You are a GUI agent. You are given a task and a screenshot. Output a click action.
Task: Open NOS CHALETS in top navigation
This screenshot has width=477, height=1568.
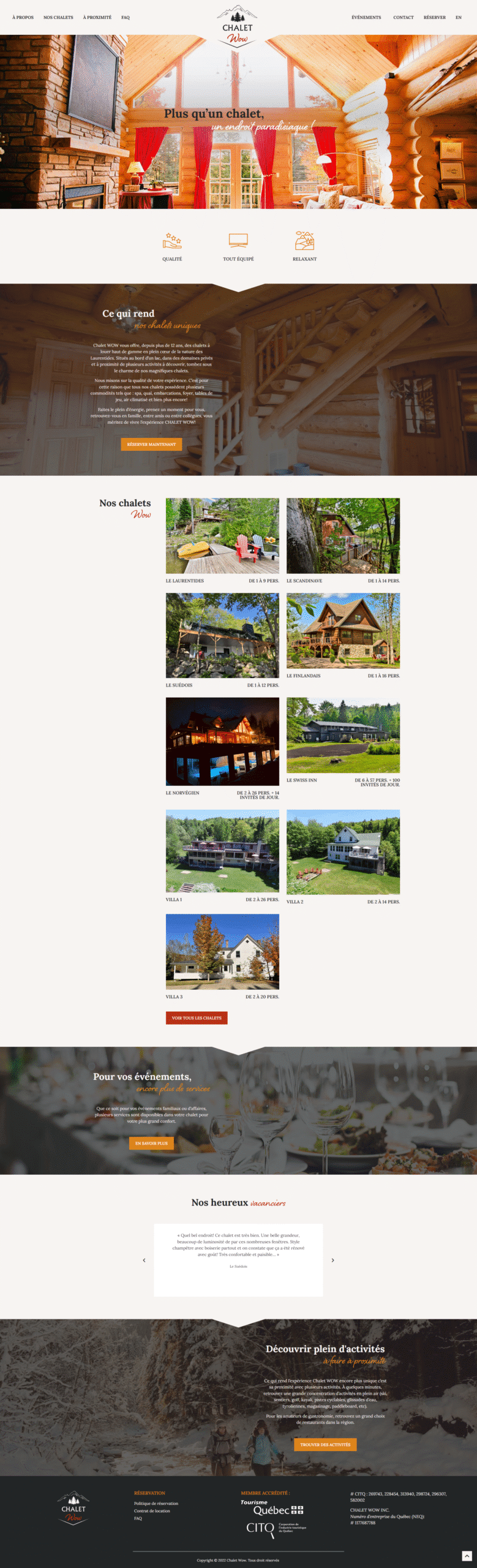pyautogui.click(x=58, y=17)
